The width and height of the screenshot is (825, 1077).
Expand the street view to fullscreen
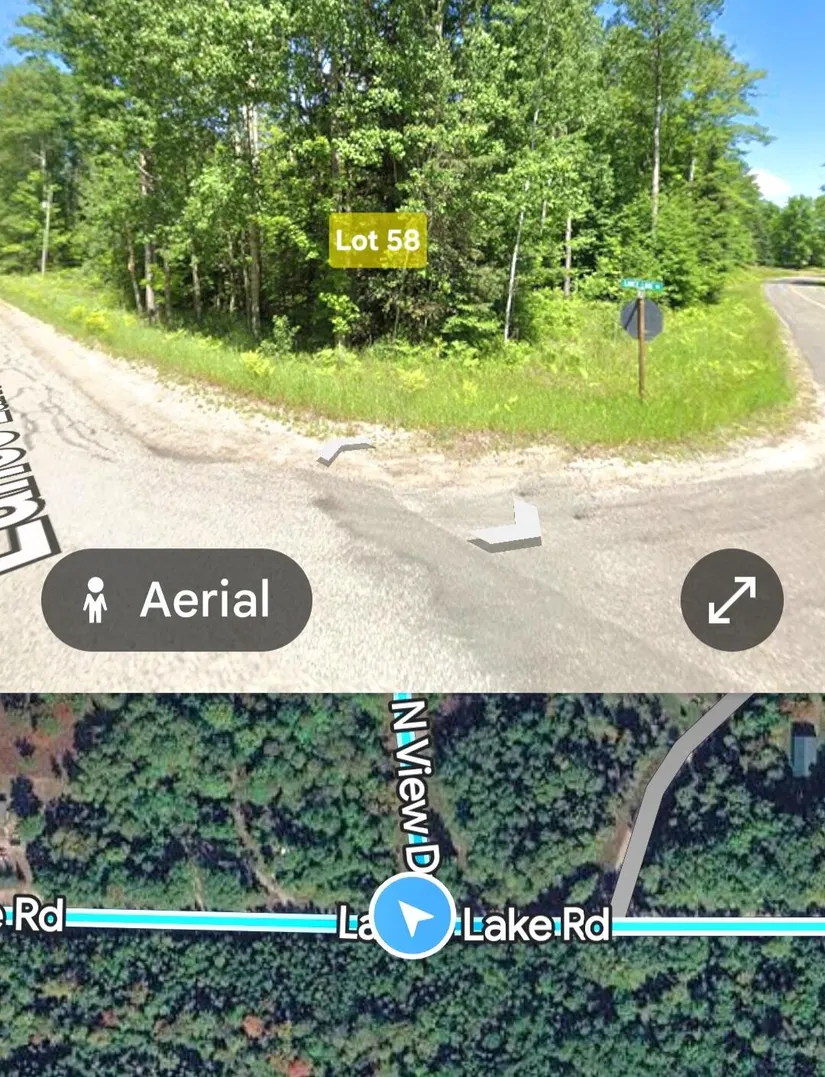click(732, 600)
